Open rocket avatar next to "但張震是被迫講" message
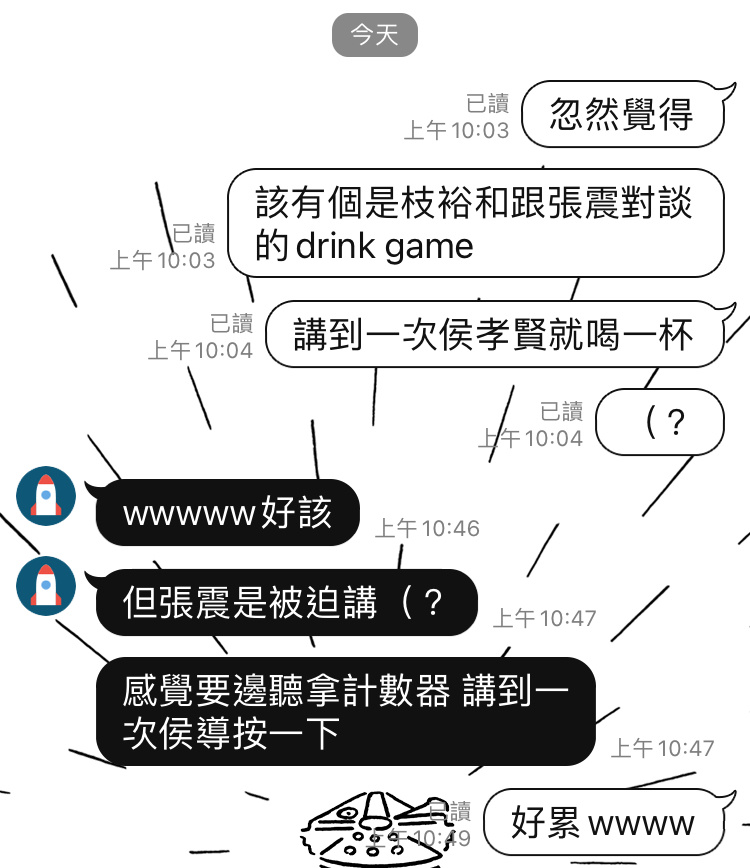750x868 pixels. coord(46,585)
